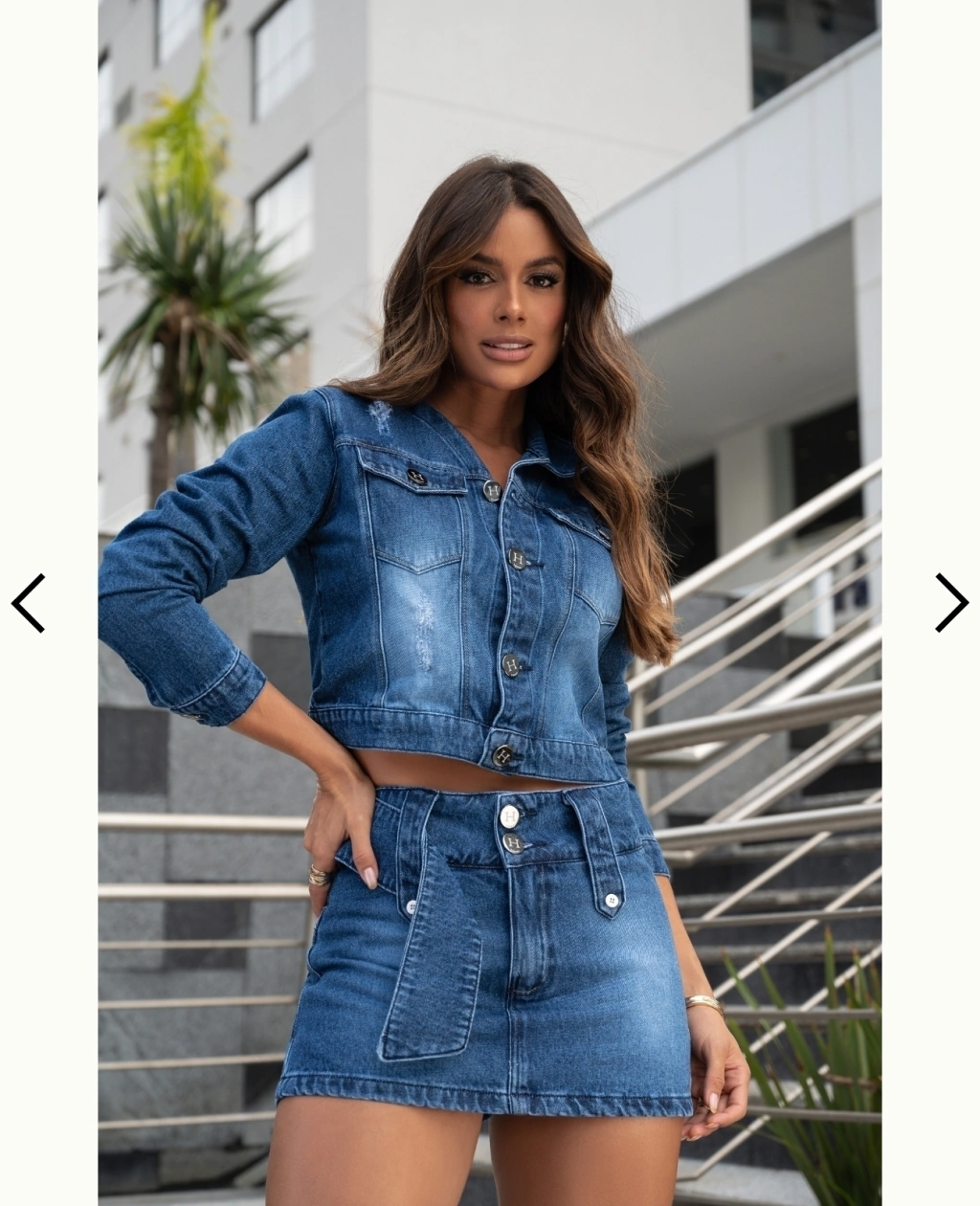
Task: Advance to the next product photo
Action: 951,603
